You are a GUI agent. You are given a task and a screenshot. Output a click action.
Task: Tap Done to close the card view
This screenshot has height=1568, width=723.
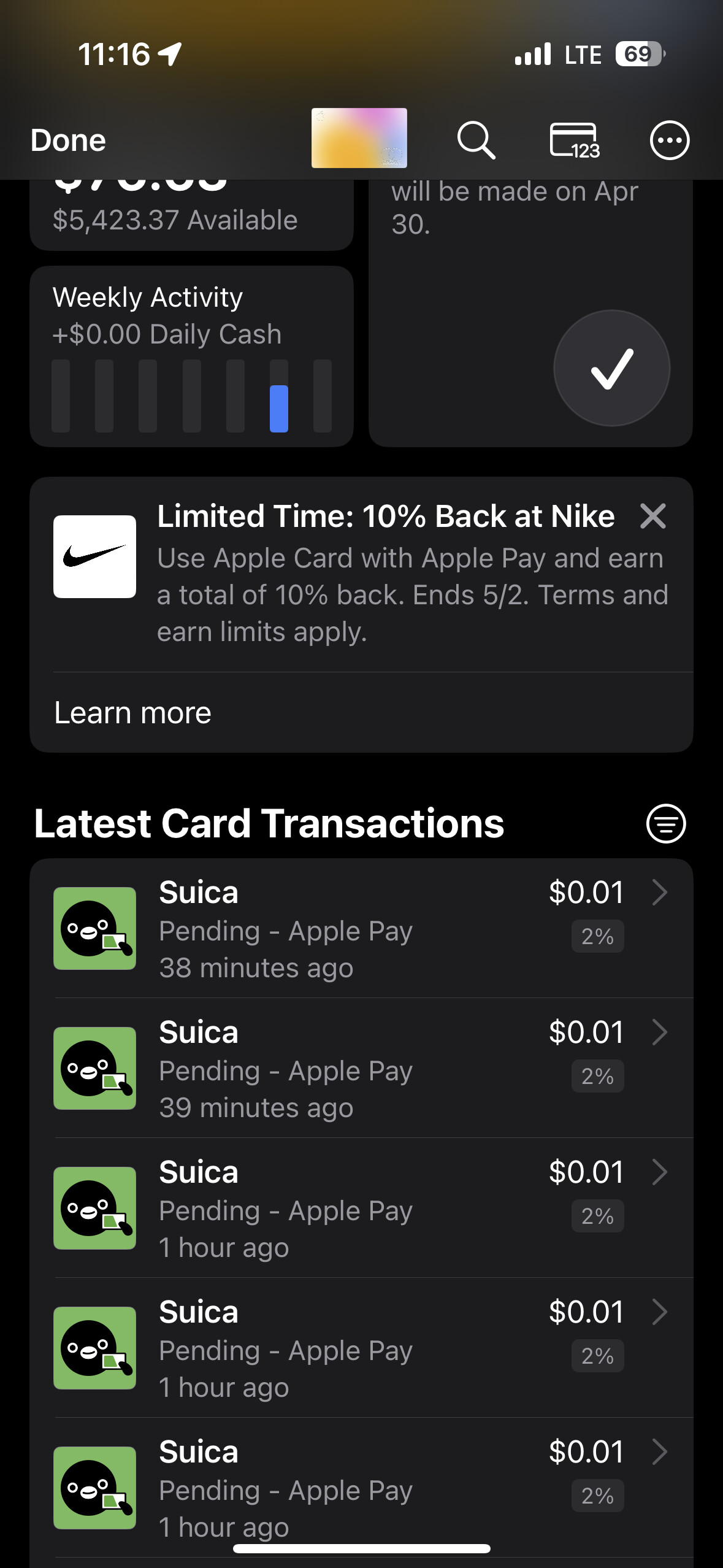[x=68, y=140]
